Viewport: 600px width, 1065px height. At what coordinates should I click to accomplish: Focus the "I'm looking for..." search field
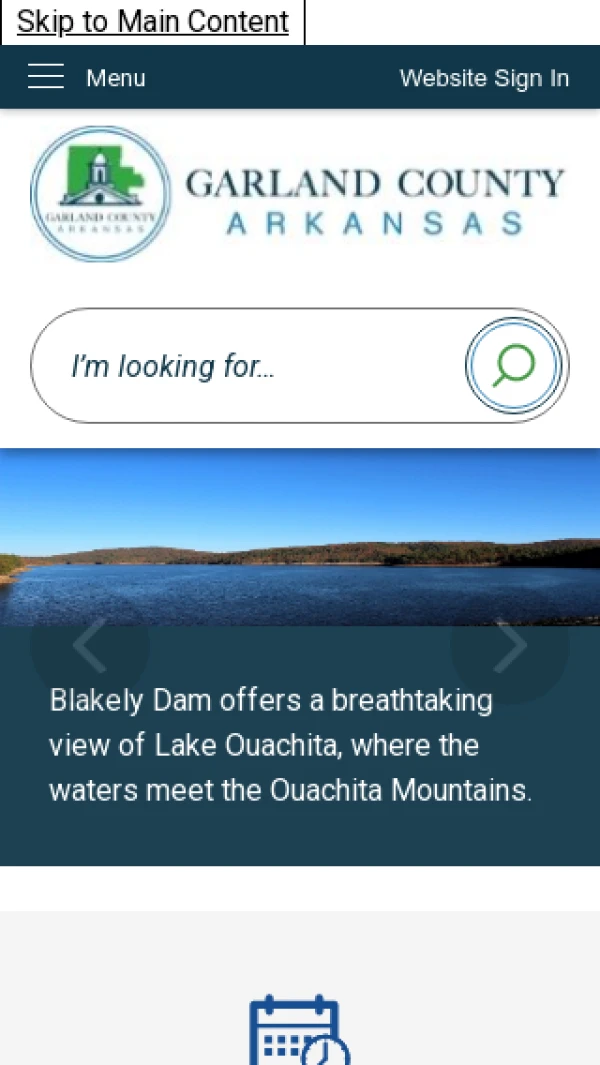coord(250,366)
